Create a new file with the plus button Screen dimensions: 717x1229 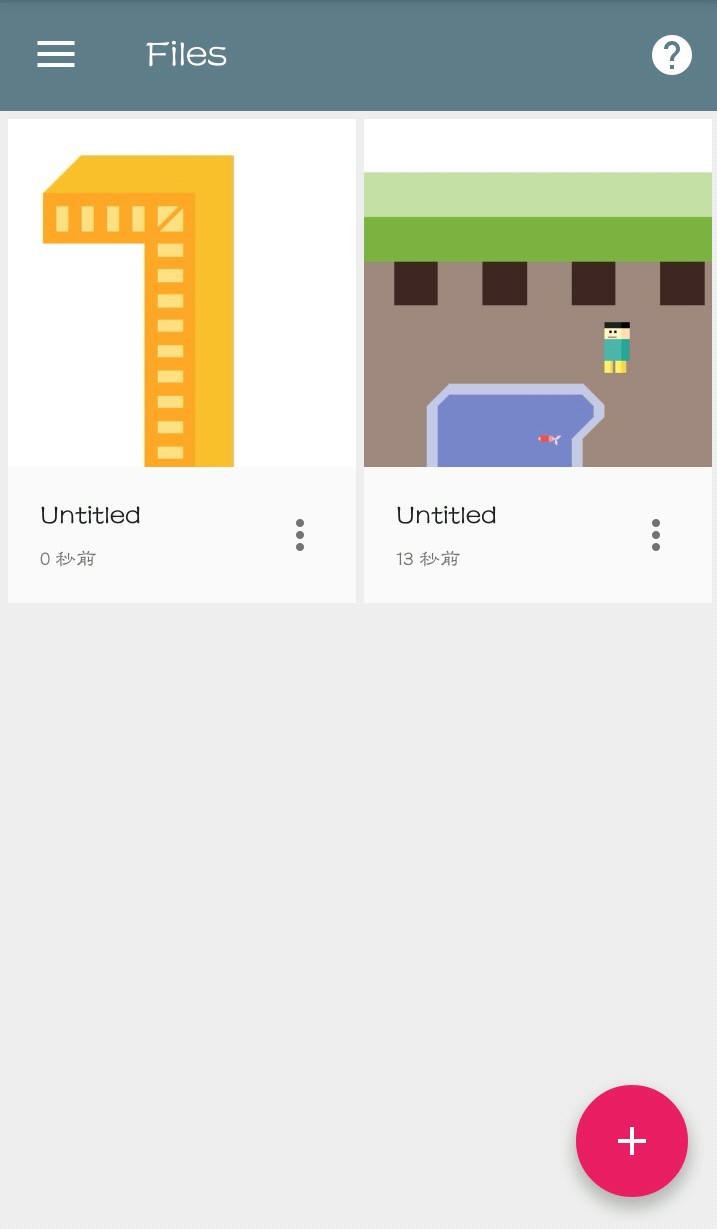(x=631, y=1140)
